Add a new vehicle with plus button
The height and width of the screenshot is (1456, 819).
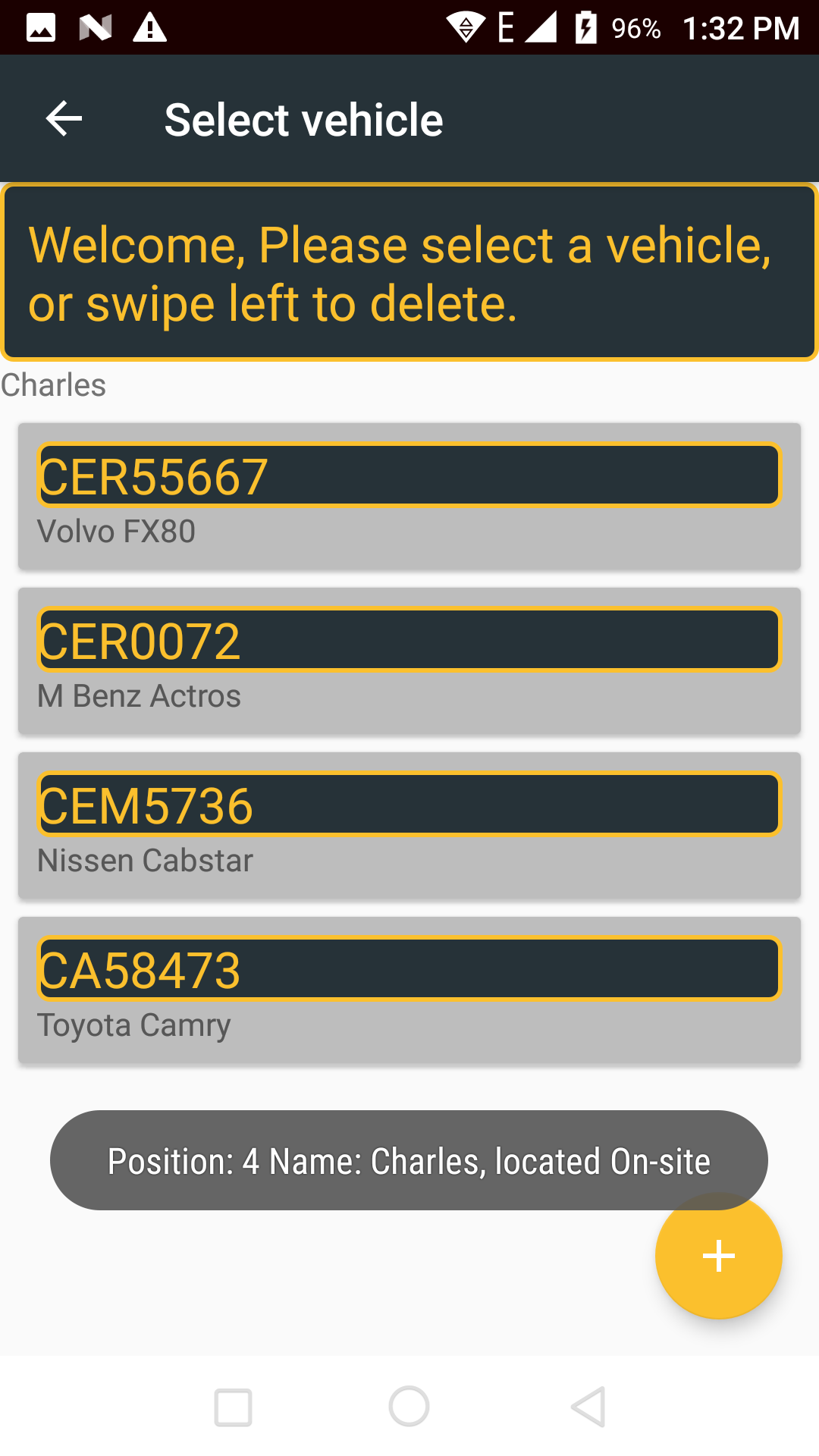pyautogui.click(x=718, y=1256)
